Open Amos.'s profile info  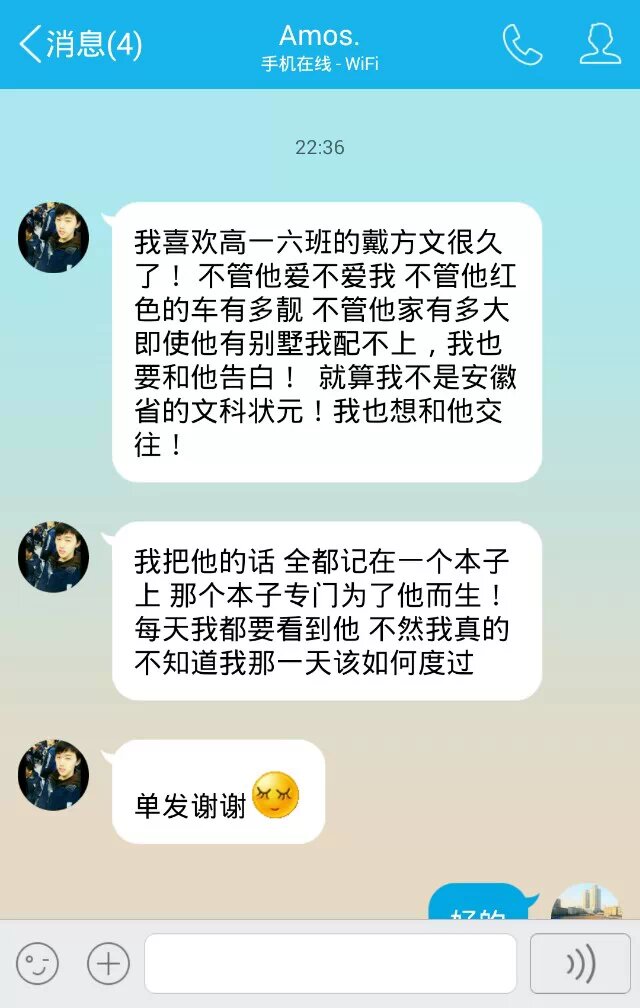pos(600,44)
